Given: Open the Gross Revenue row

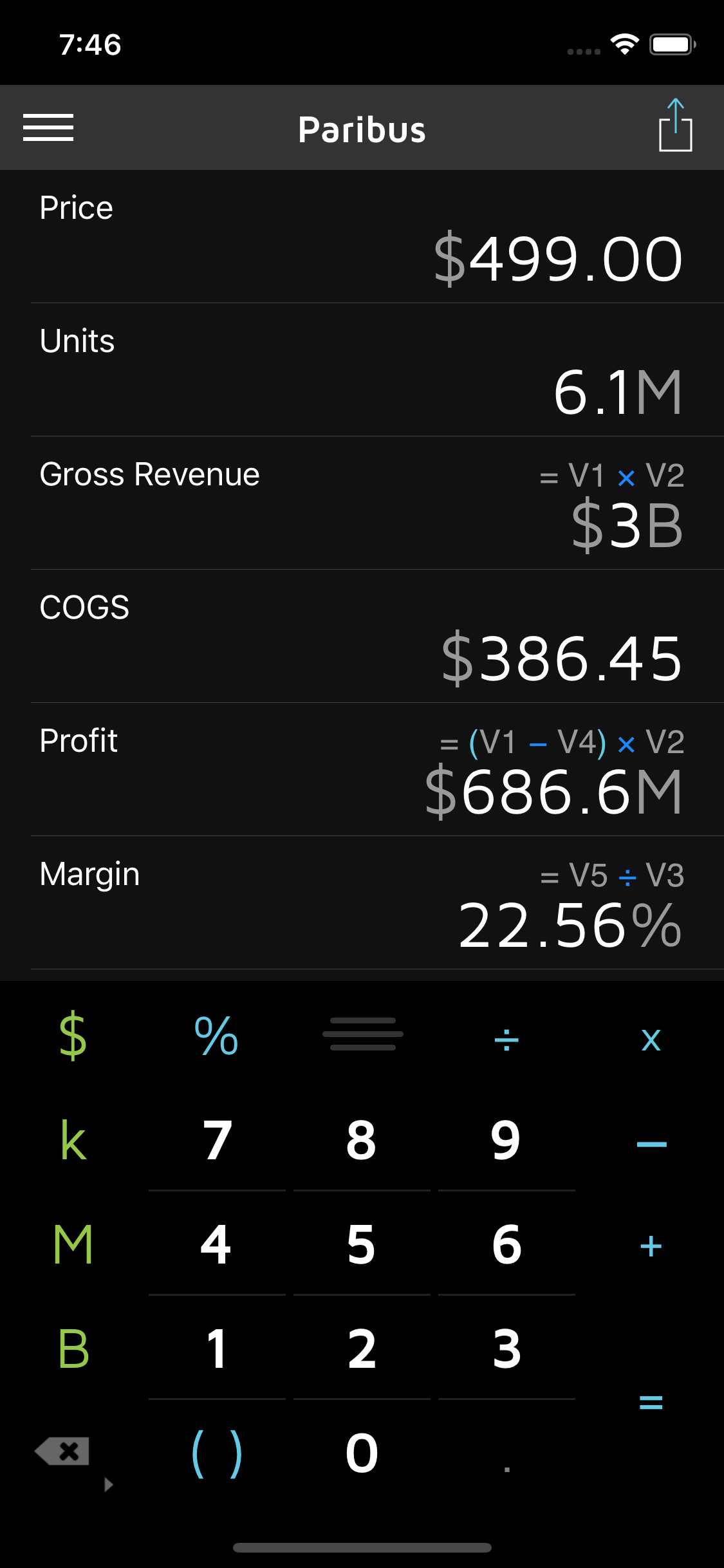Looking at the screenshot, I should (x=362, y=503).
